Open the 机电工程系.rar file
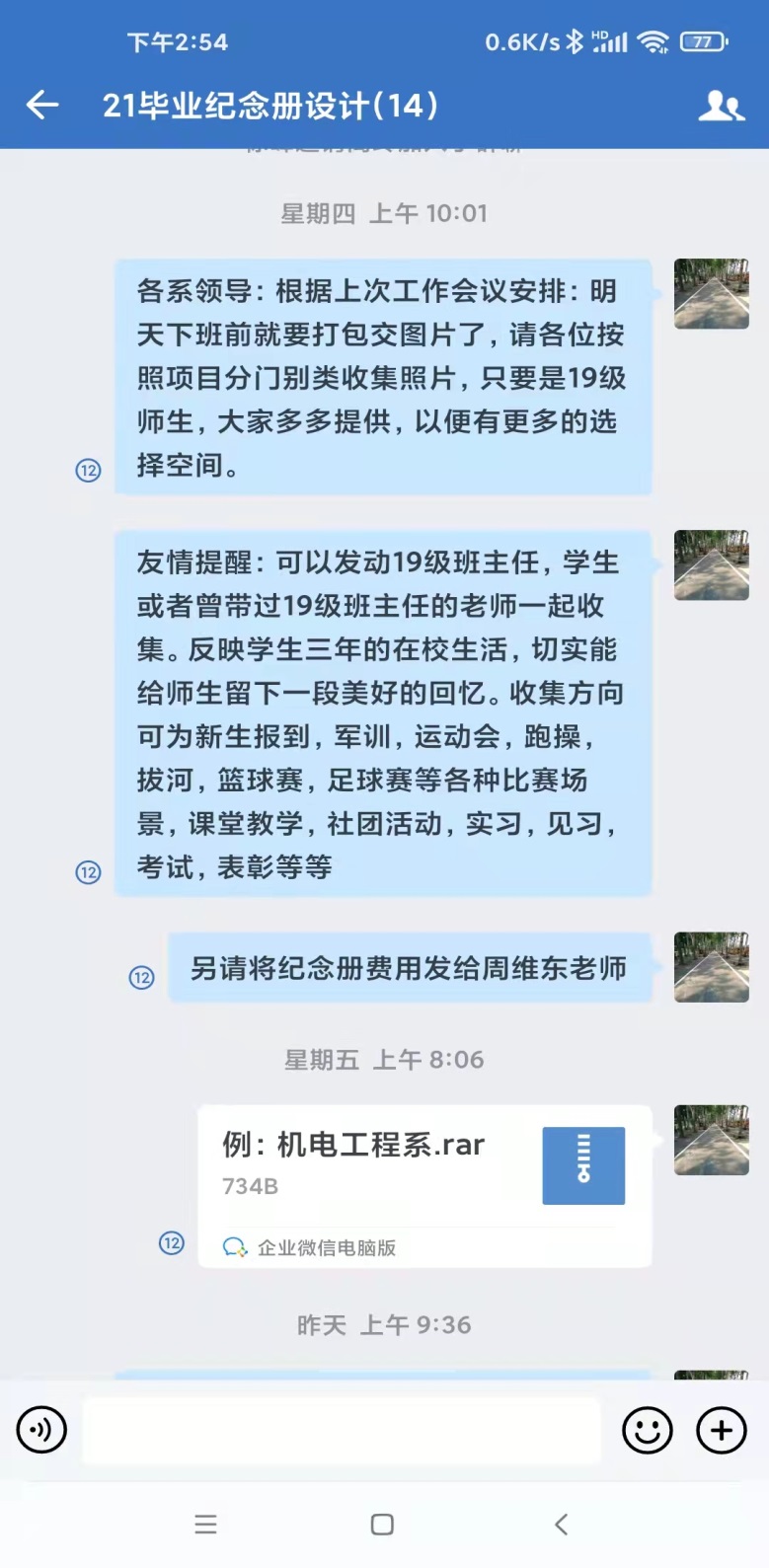This screenshot has height=1568, width=769. [x=424, y=1164]
